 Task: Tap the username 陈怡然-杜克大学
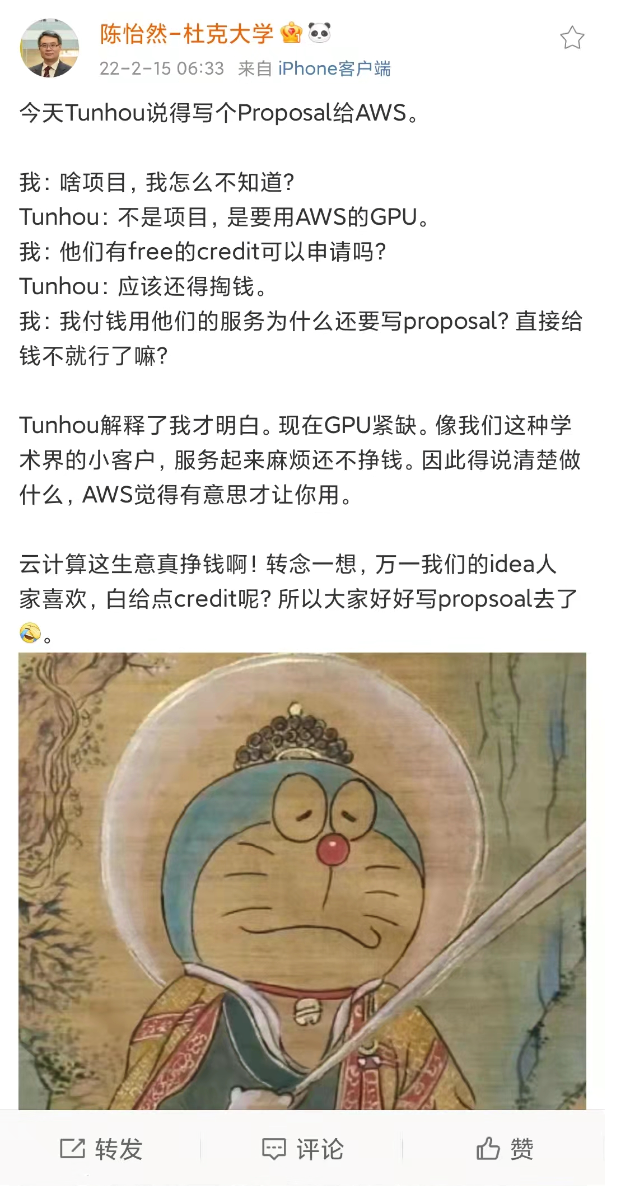pyautogui.click(x=187, y=34)
